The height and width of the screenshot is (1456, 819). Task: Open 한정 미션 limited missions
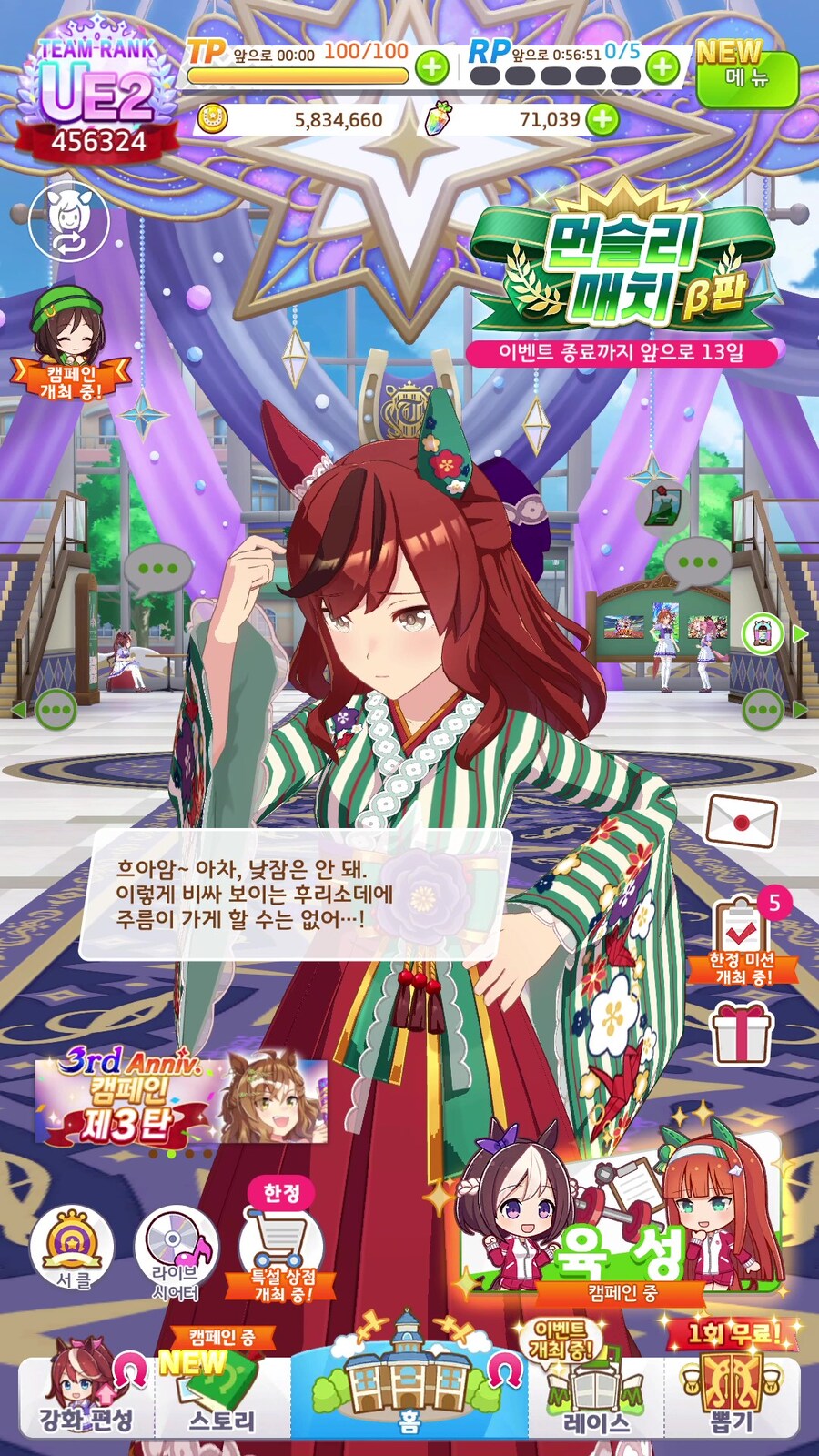point(743,942)
